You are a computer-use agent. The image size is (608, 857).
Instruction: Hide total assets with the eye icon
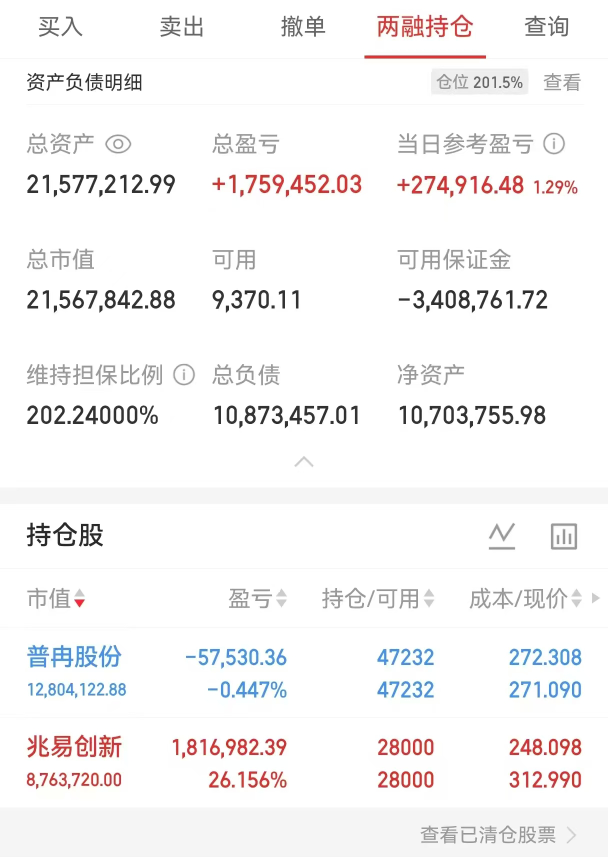coord(118,144)
